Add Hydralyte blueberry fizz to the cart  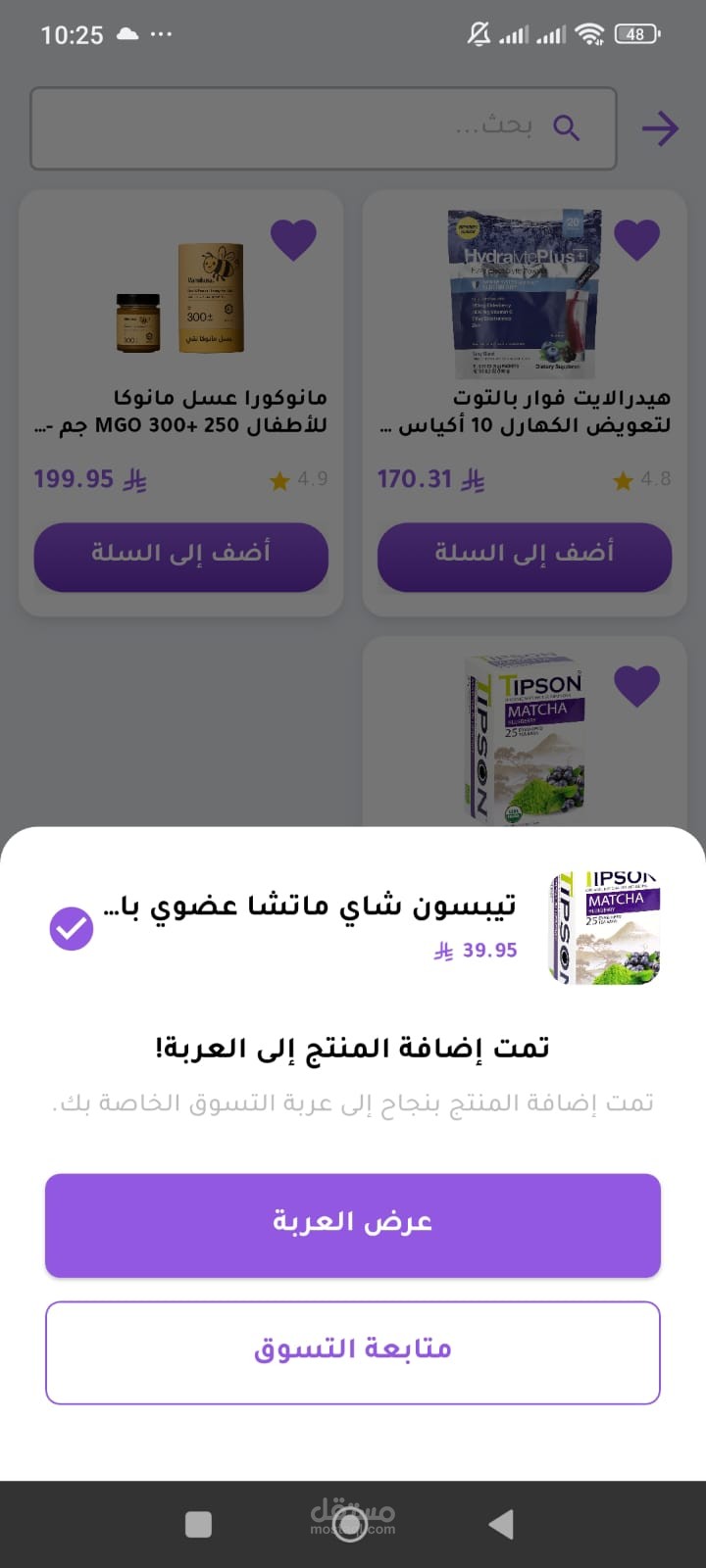525,557
